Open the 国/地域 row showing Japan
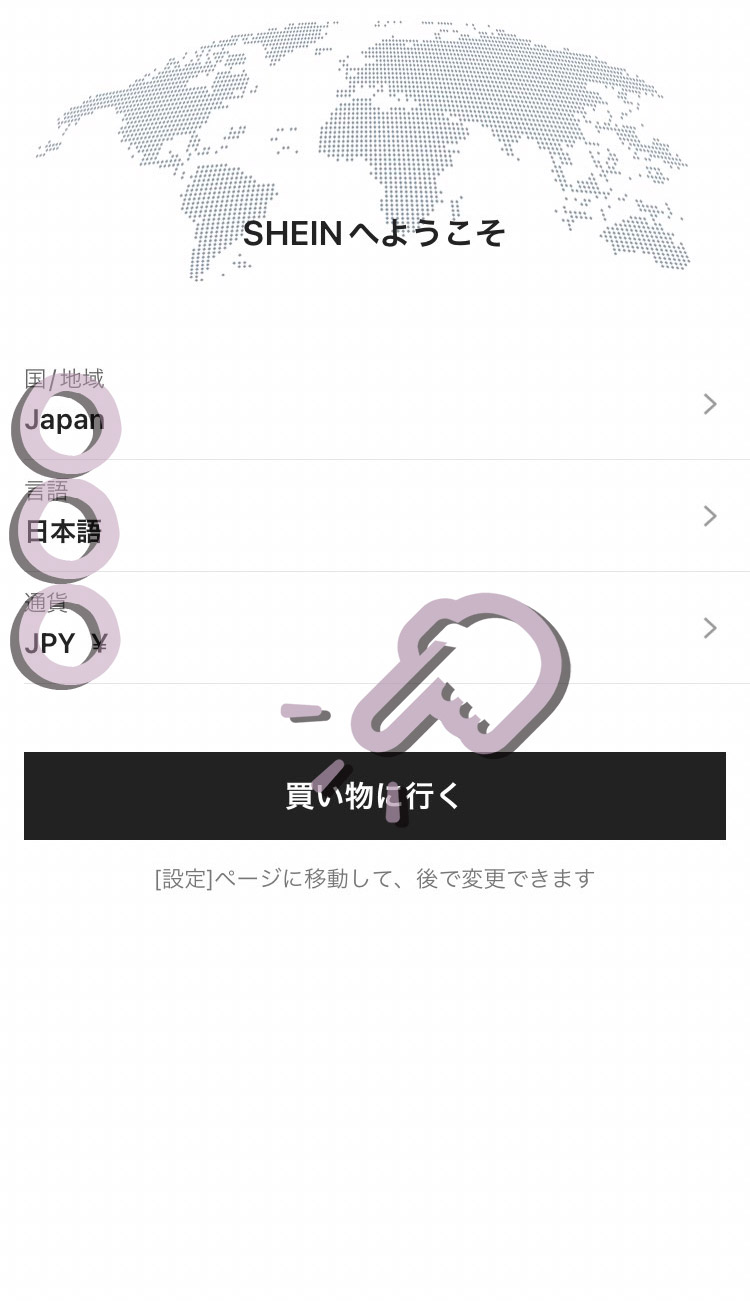Image resolution: width=750 pixels, height=1301 pixels. 375,404
